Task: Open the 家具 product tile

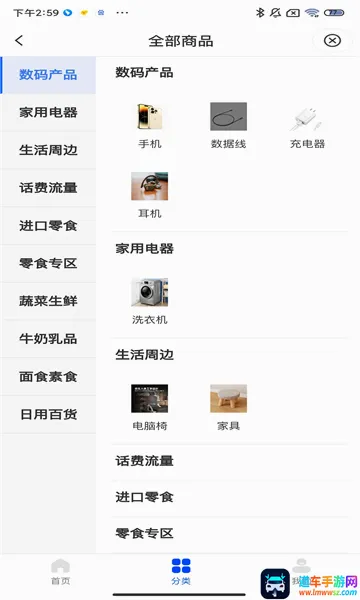Action: click(x=228, y=408)
